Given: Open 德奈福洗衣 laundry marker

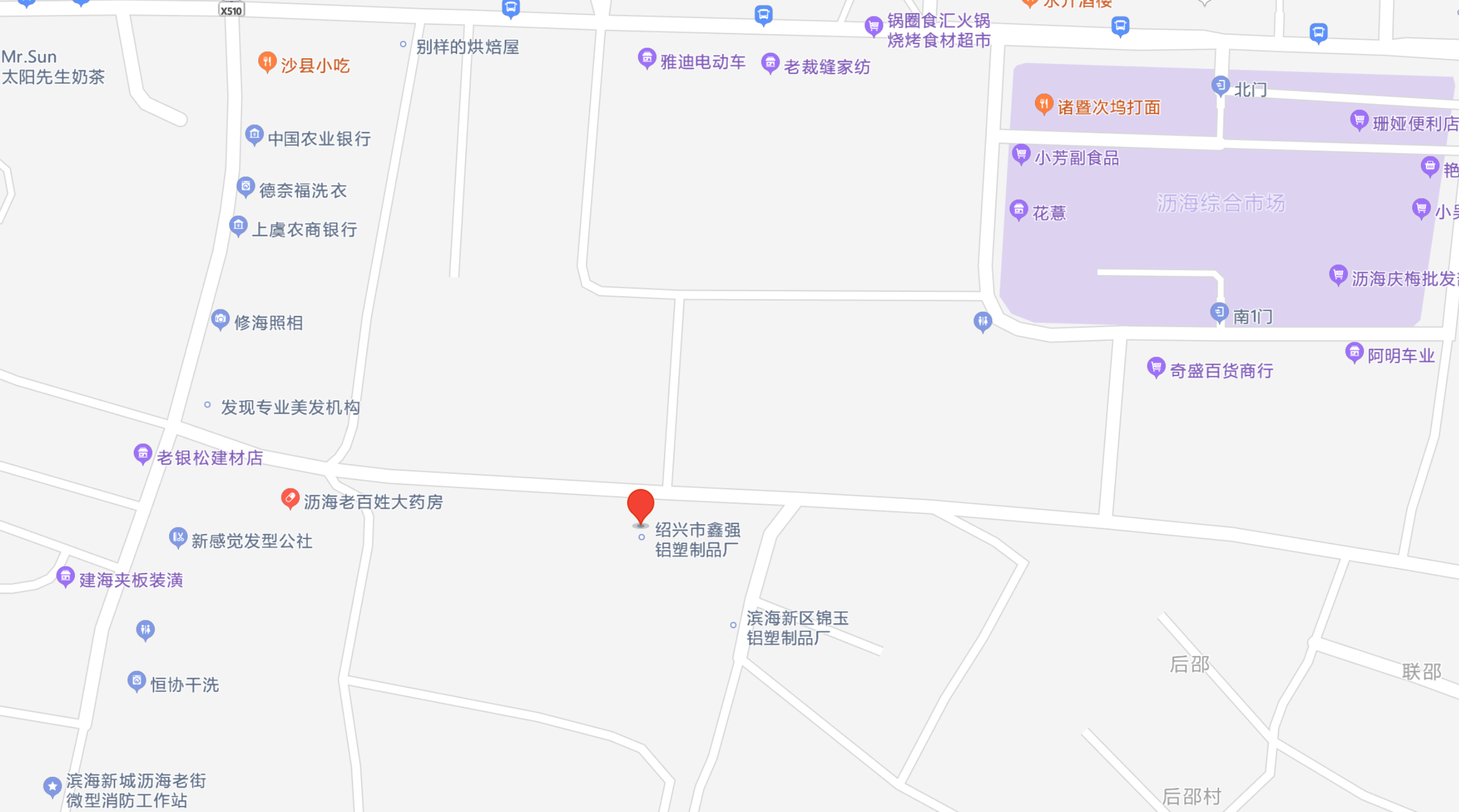Looking at the screenshot, I should [x=245, y=186].
